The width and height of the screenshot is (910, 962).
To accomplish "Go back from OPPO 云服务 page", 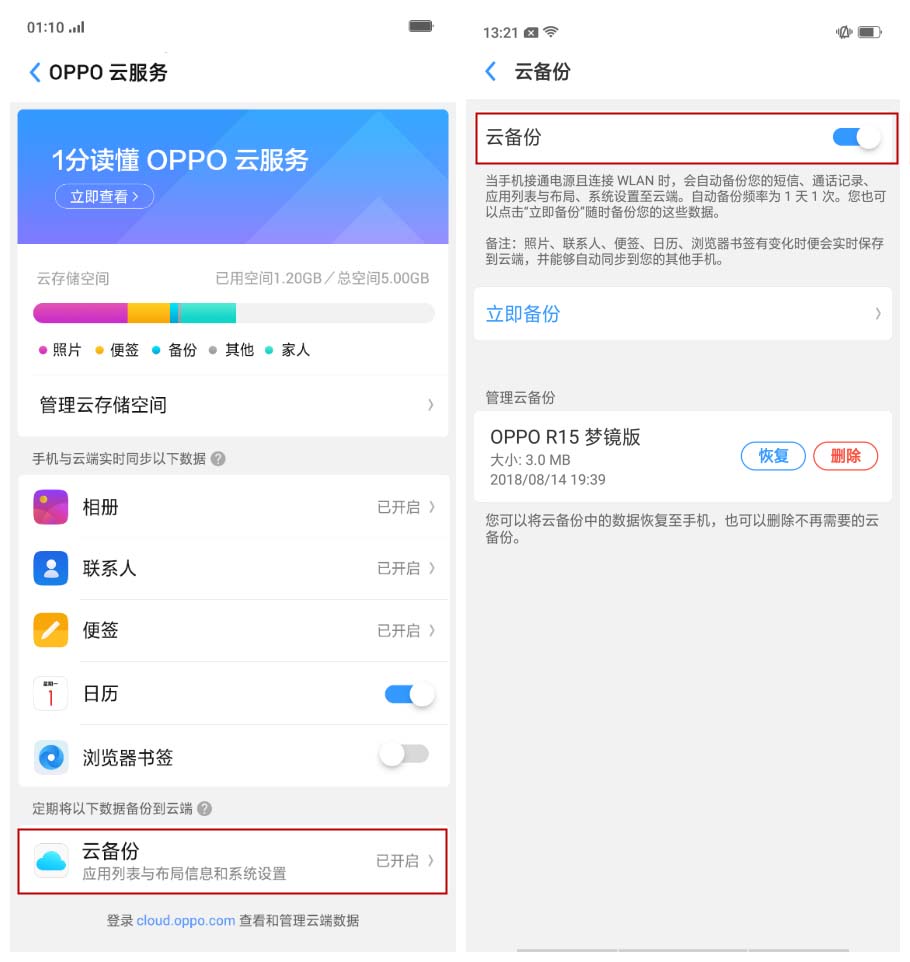I will tap(35, 72).
